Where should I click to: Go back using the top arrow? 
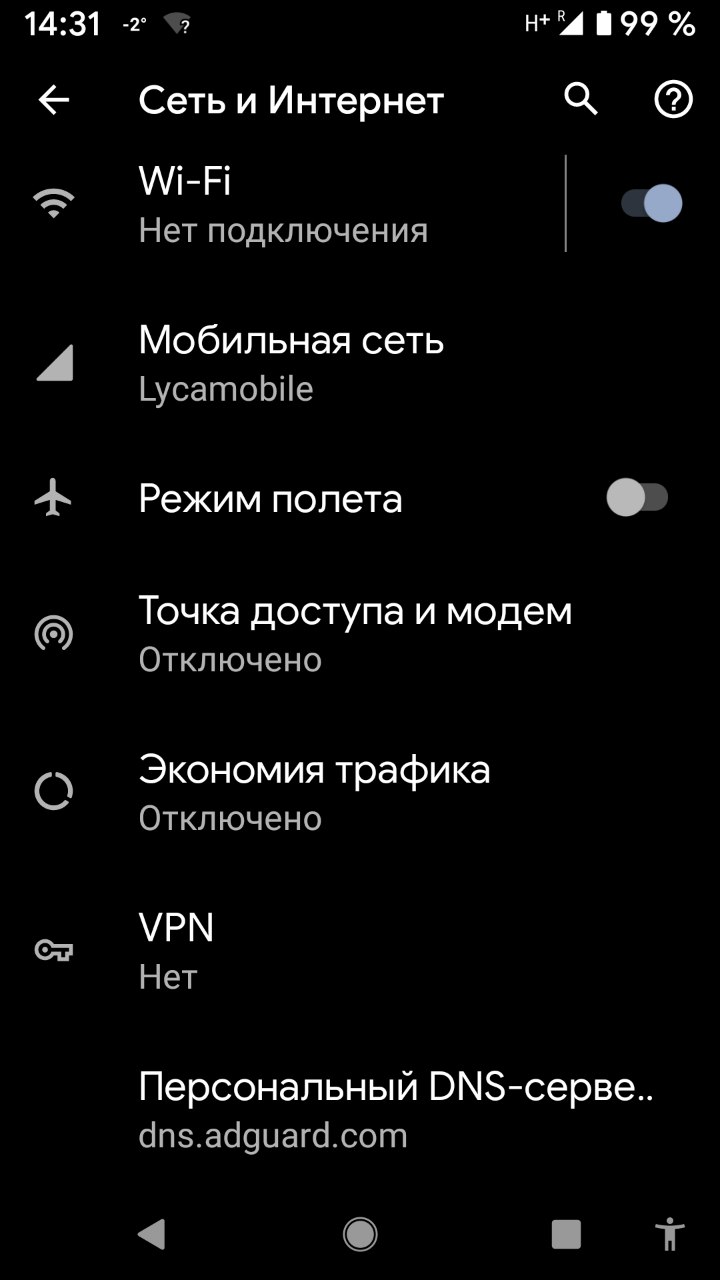[54, 100]
